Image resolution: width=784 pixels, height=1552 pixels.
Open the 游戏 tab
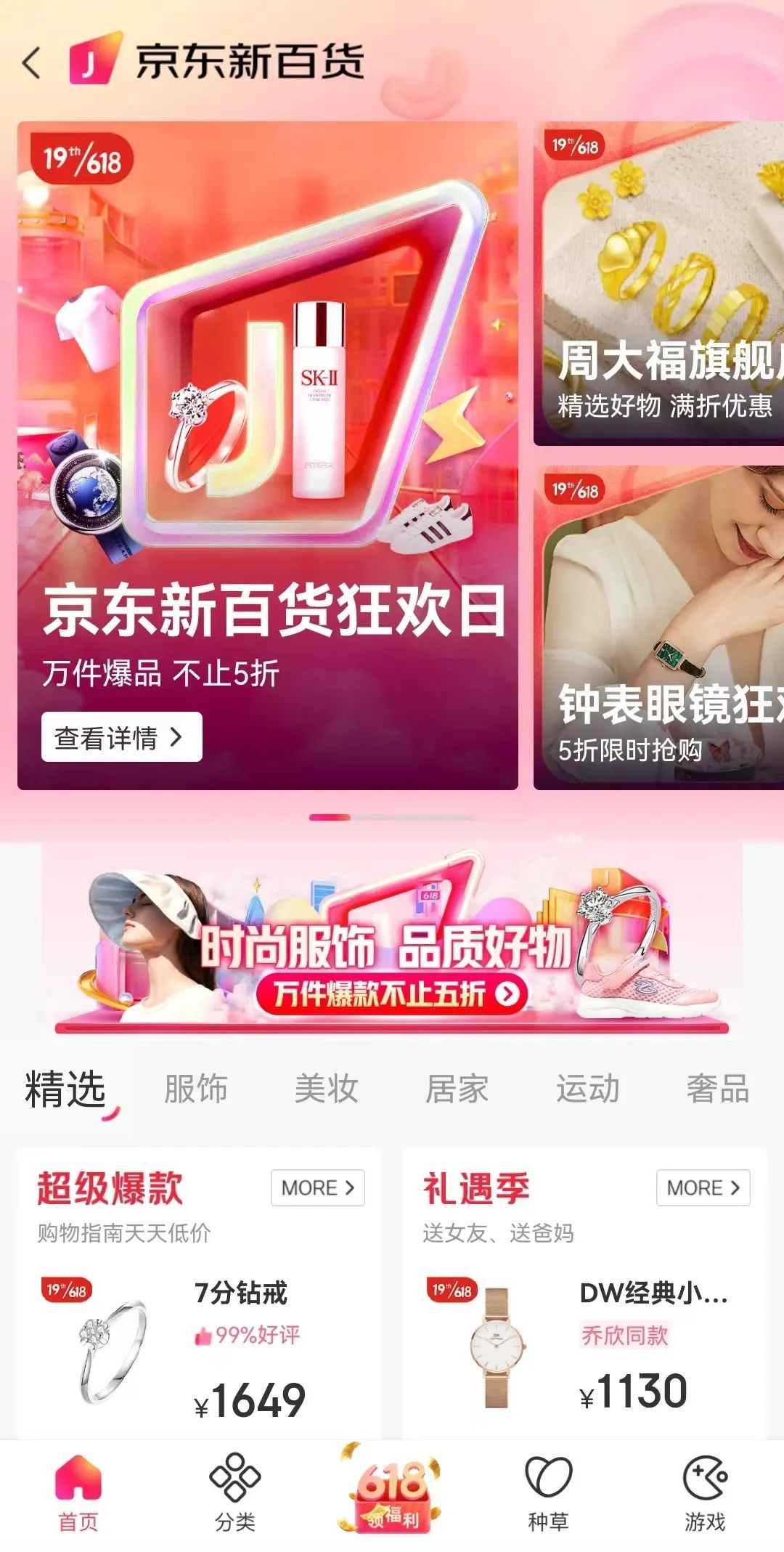(705, 1493)
